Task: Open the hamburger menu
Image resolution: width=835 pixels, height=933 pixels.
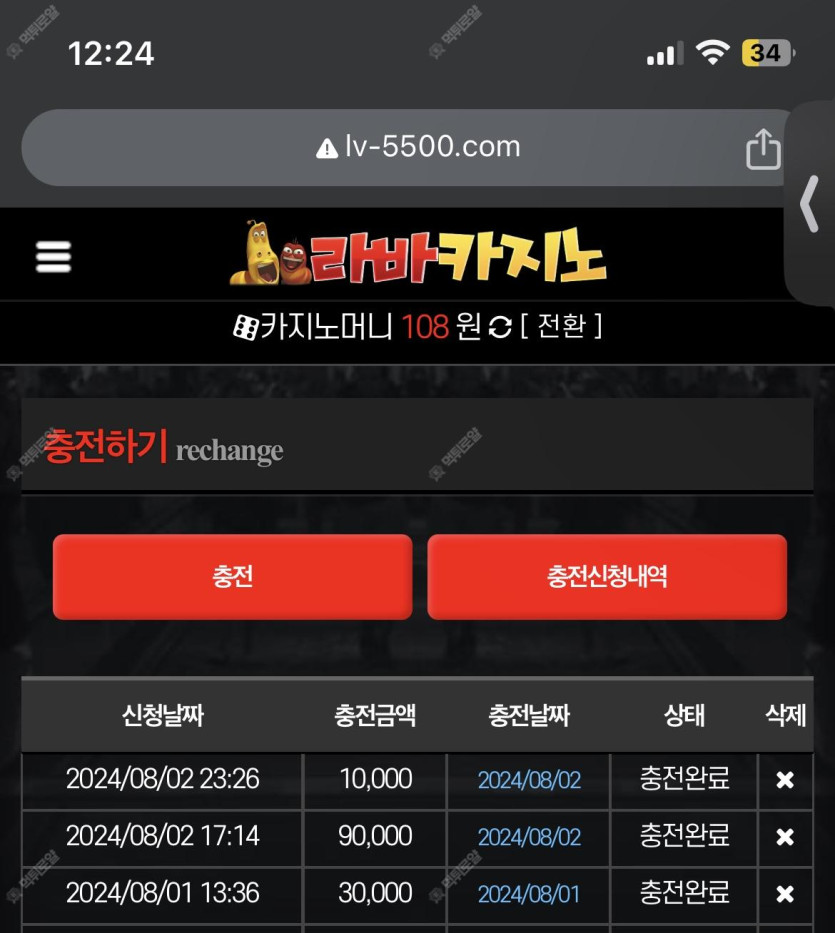Action: [53, 256]
